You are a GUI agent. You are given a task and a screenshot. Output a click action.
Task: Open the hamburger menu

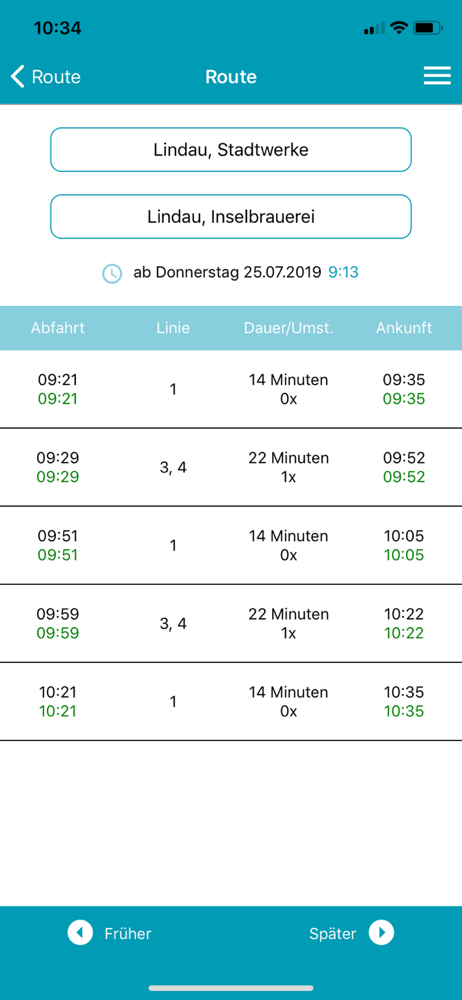point(437,77)
